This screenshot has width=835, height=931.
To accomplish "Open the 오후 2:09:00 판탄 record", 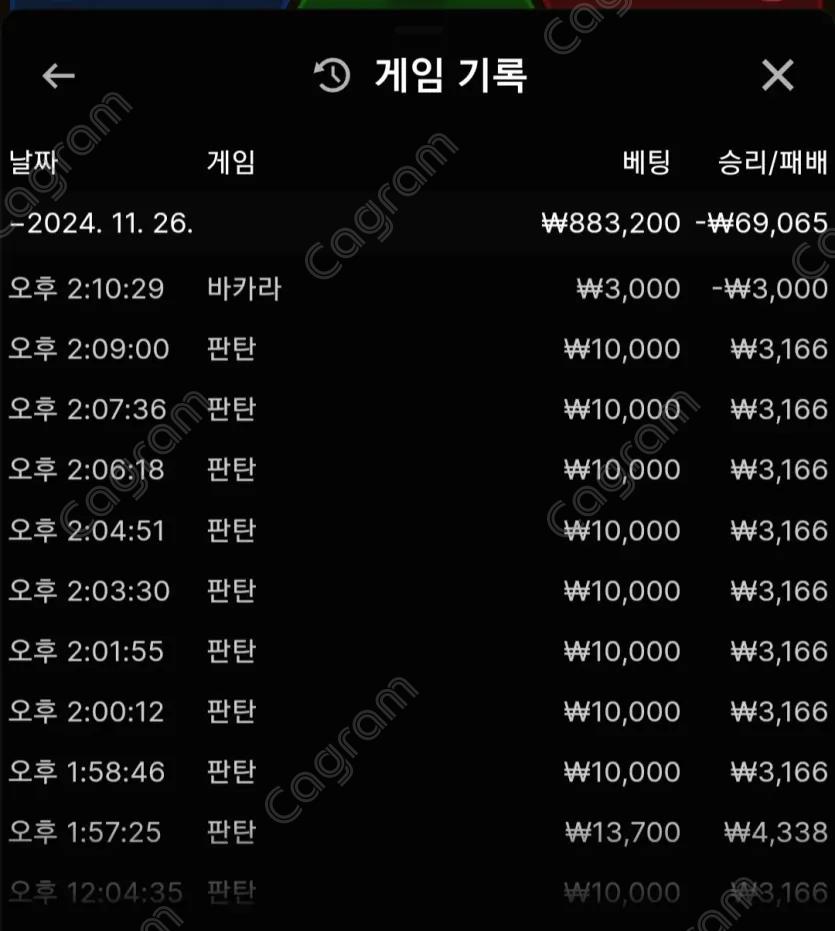I will [x=417, y=349].
